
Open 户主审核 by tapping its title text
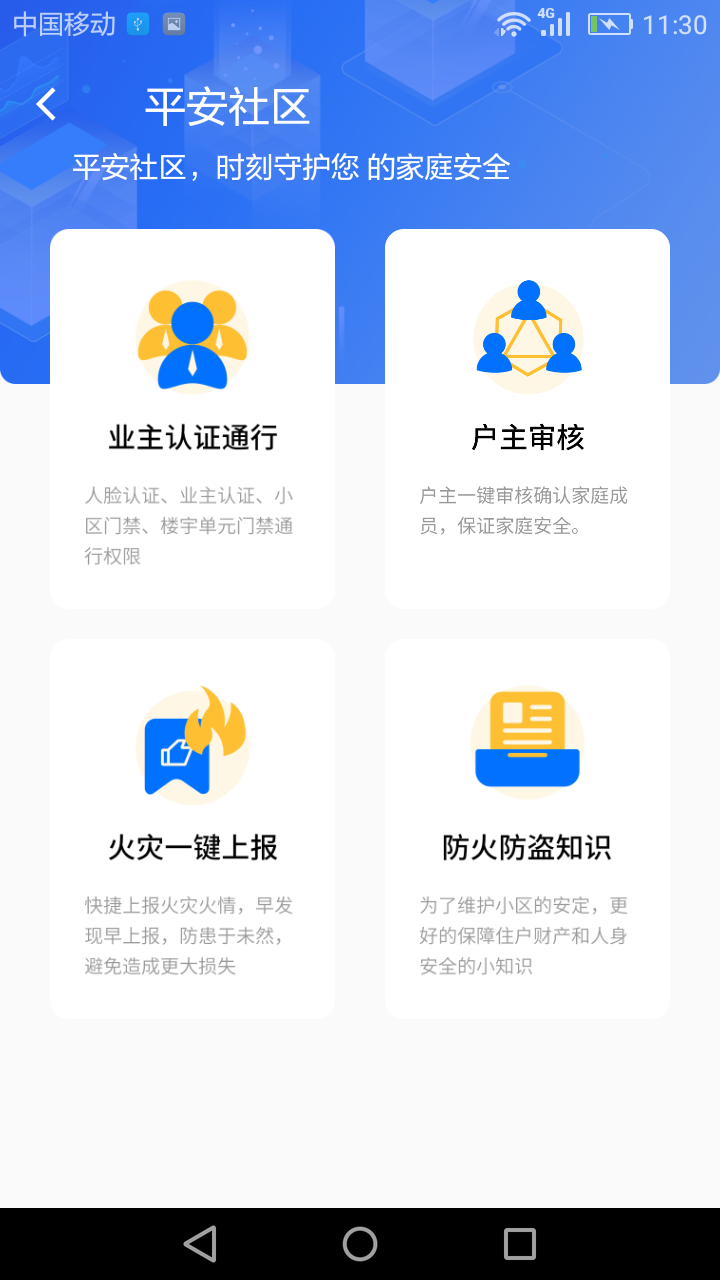click(527, 436)
